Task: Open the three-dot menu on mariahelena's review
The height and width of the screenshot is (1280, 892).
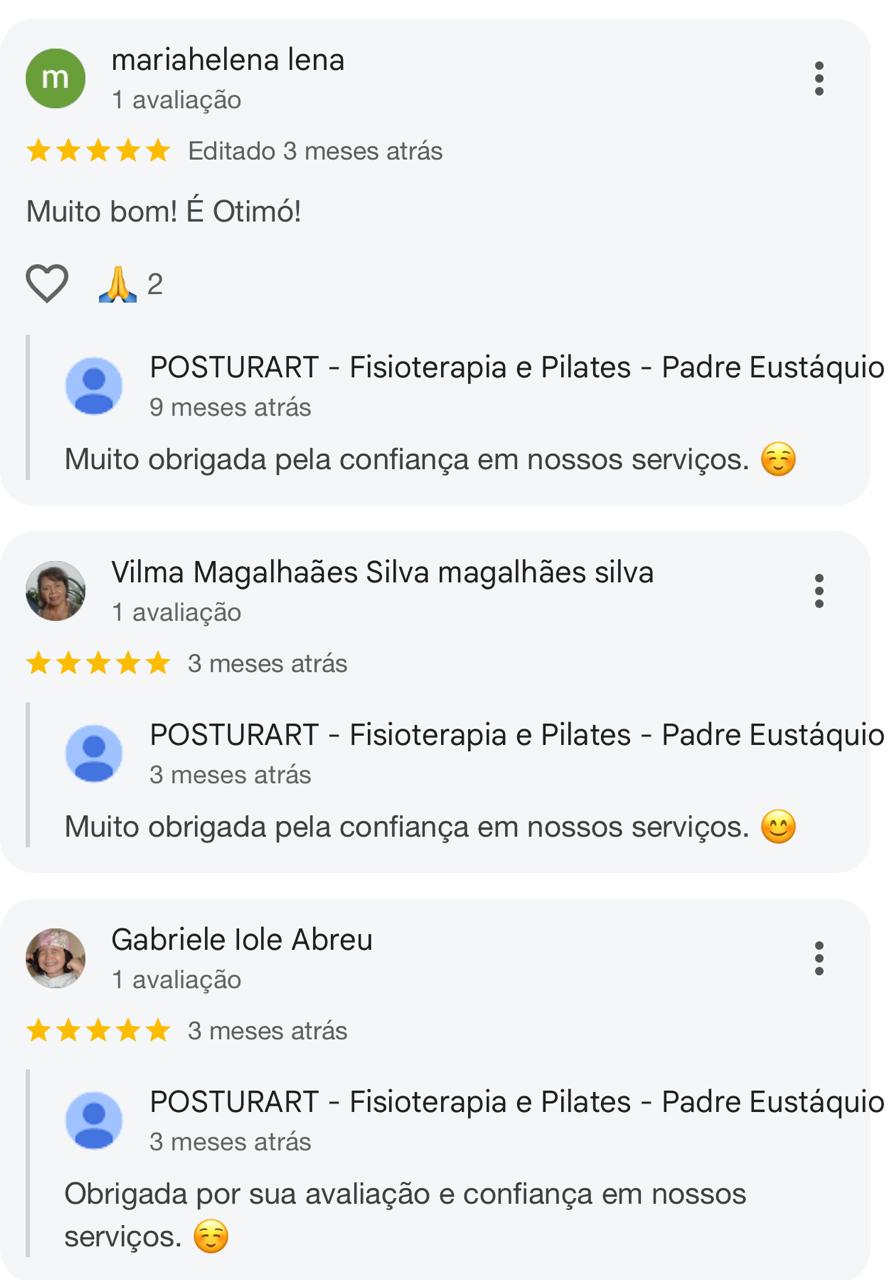Action: pos(820,78)
